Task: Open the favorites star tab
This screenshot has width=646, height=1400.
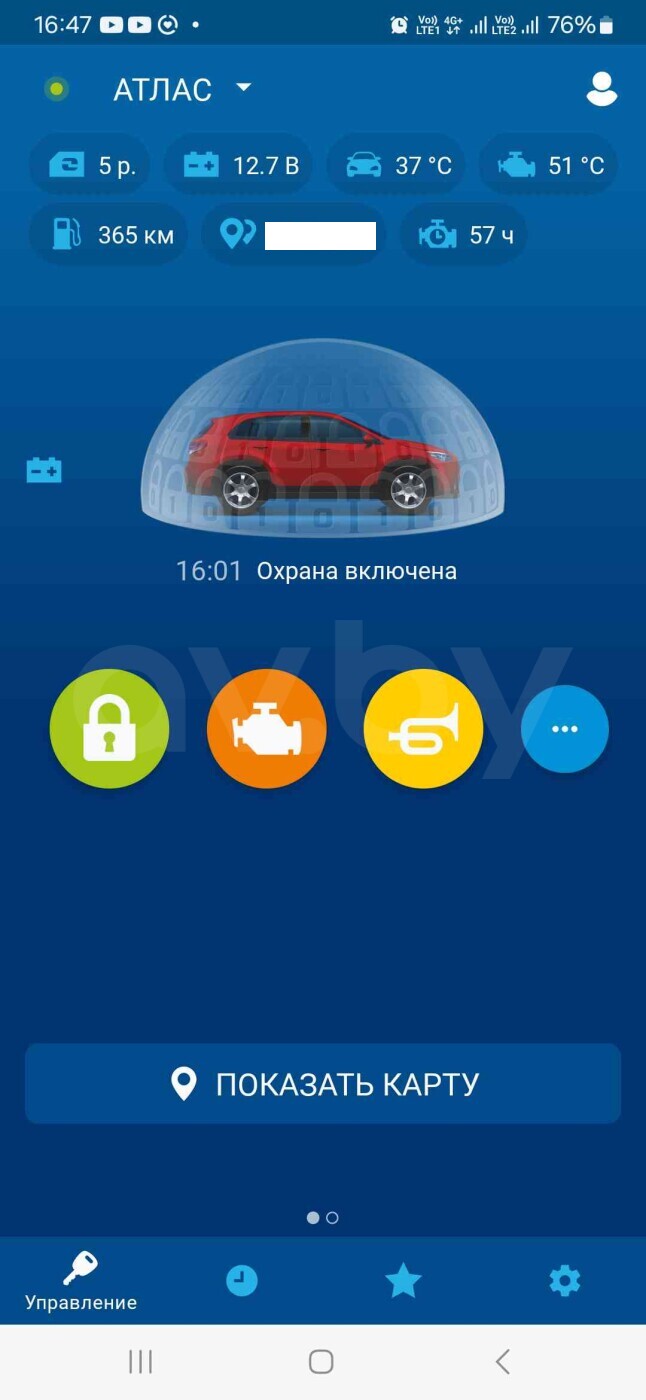Action: click(403, 1280)
